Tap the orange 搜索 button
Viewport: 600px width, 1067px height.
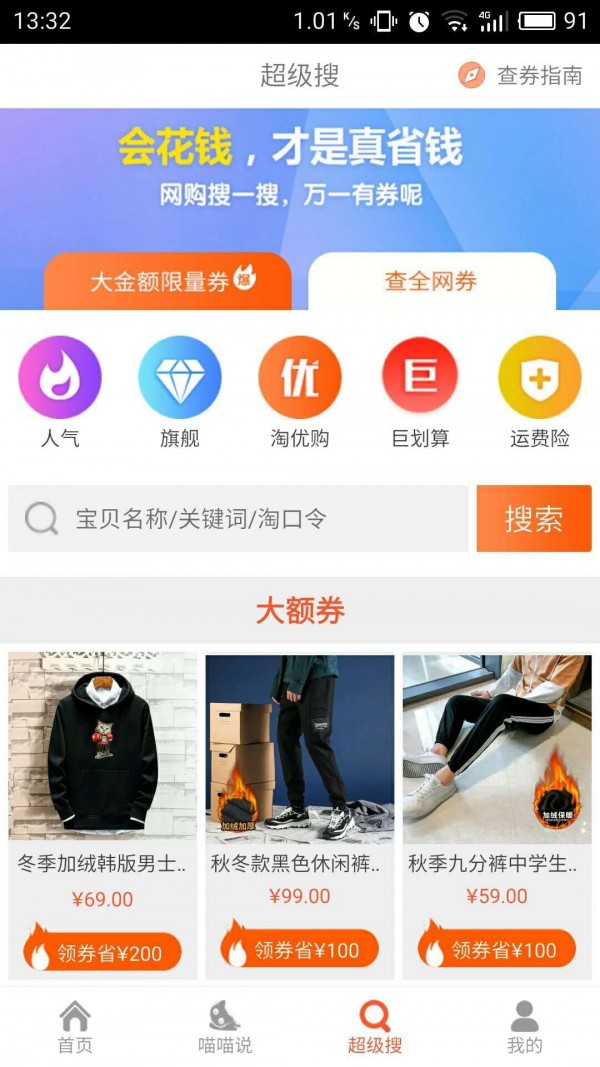click(x=534, y=519)
